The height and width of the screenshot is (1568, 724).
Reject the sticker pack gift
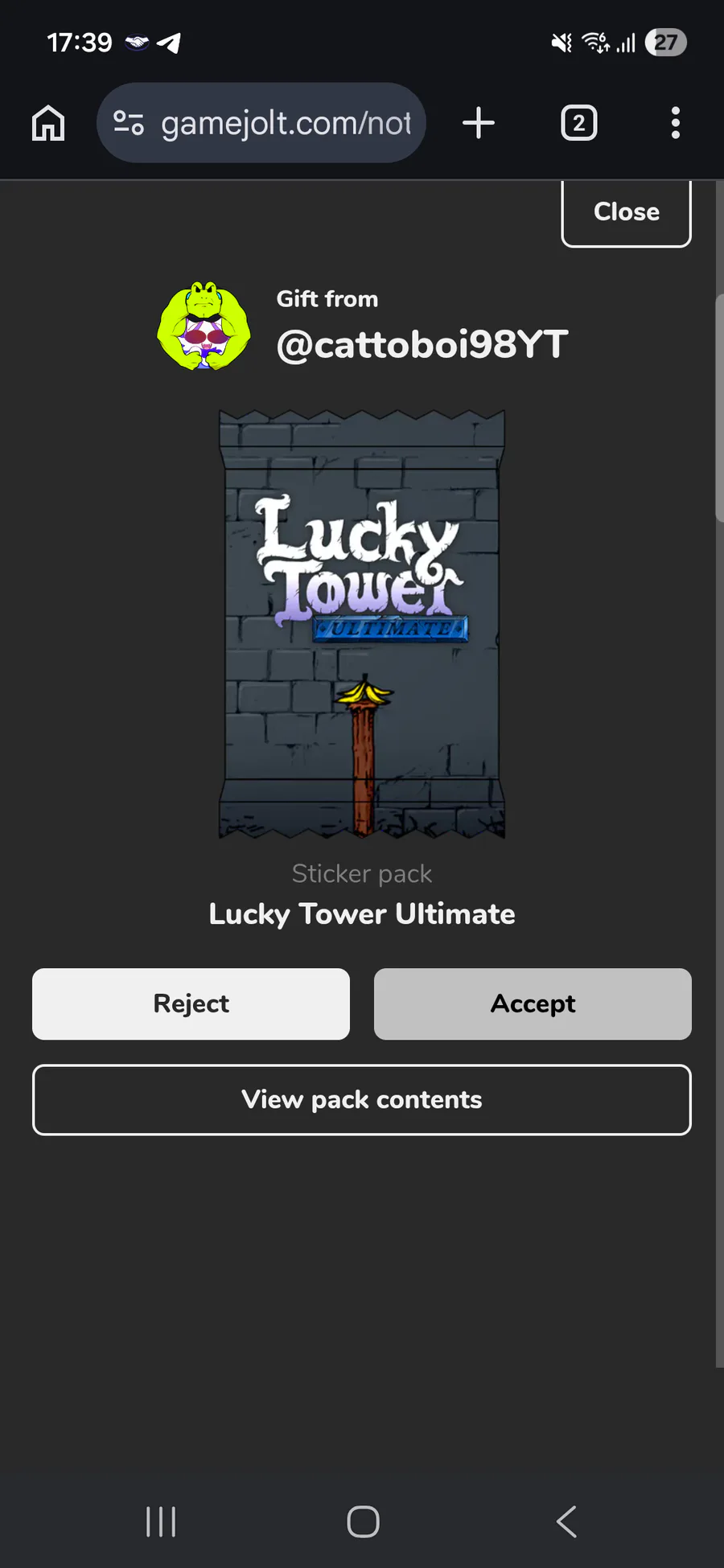(x=191, y=1004)
